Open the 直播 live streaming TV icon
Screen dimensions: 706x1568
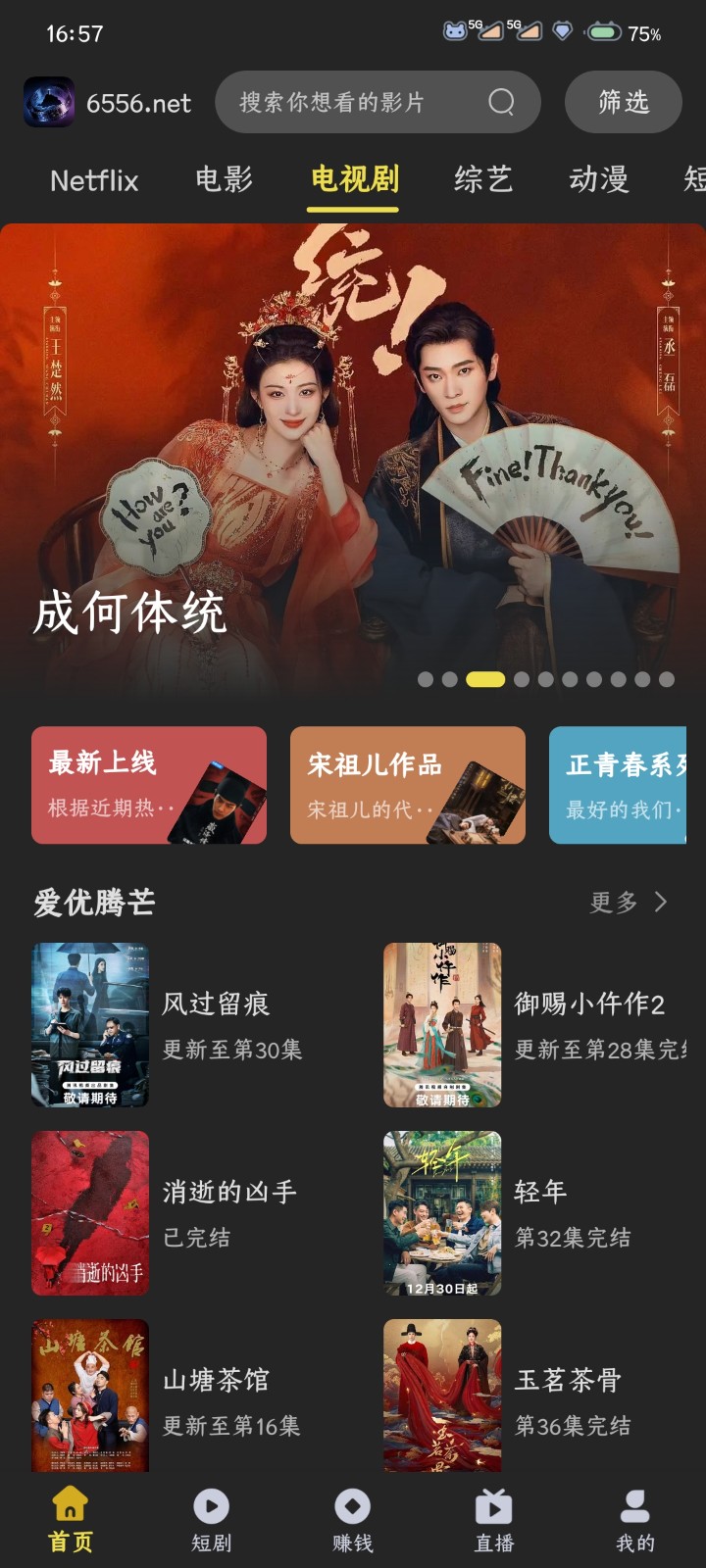(495, 1501)
